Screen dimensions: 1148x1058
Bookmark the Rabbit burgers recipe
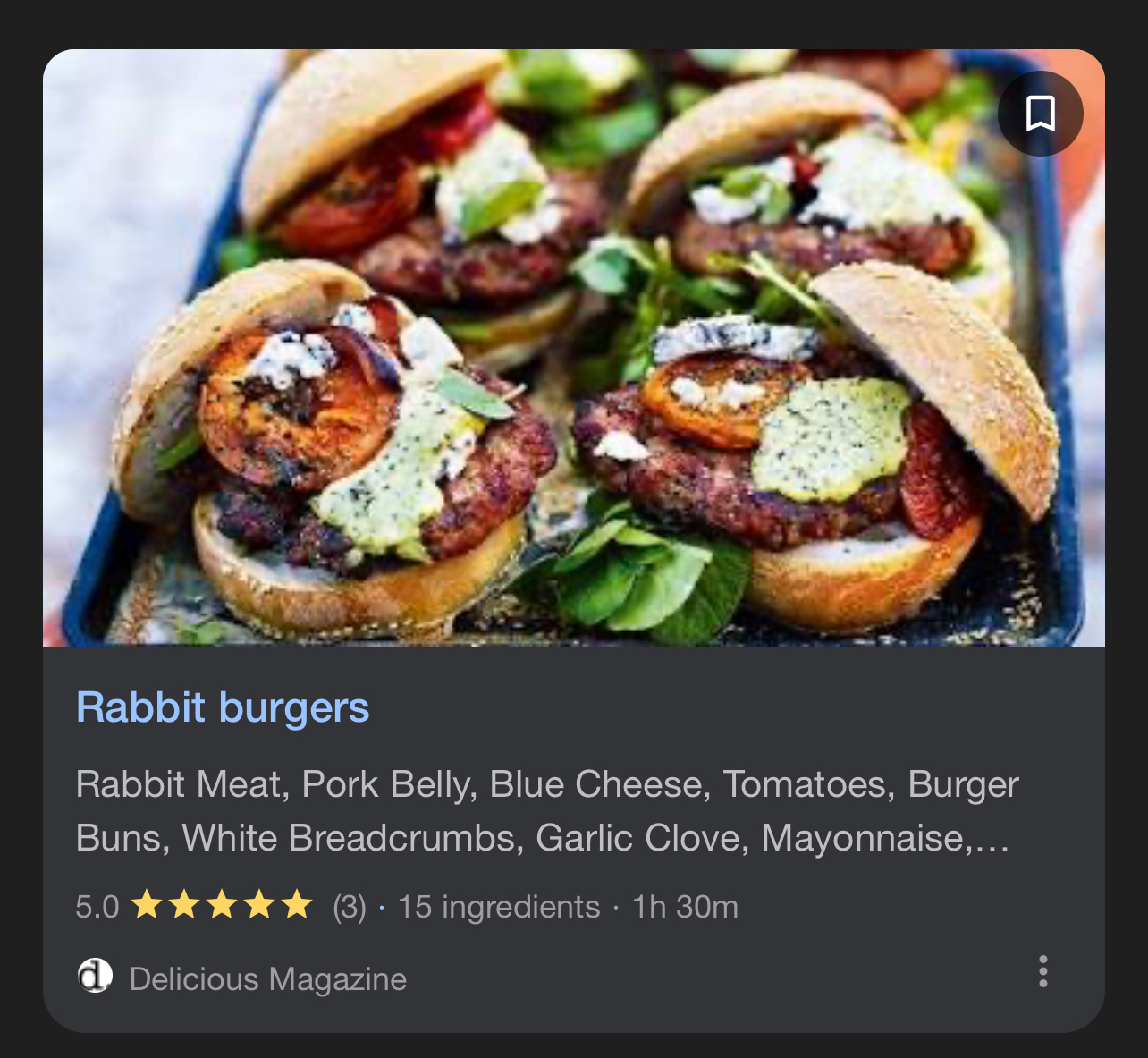1040,114
